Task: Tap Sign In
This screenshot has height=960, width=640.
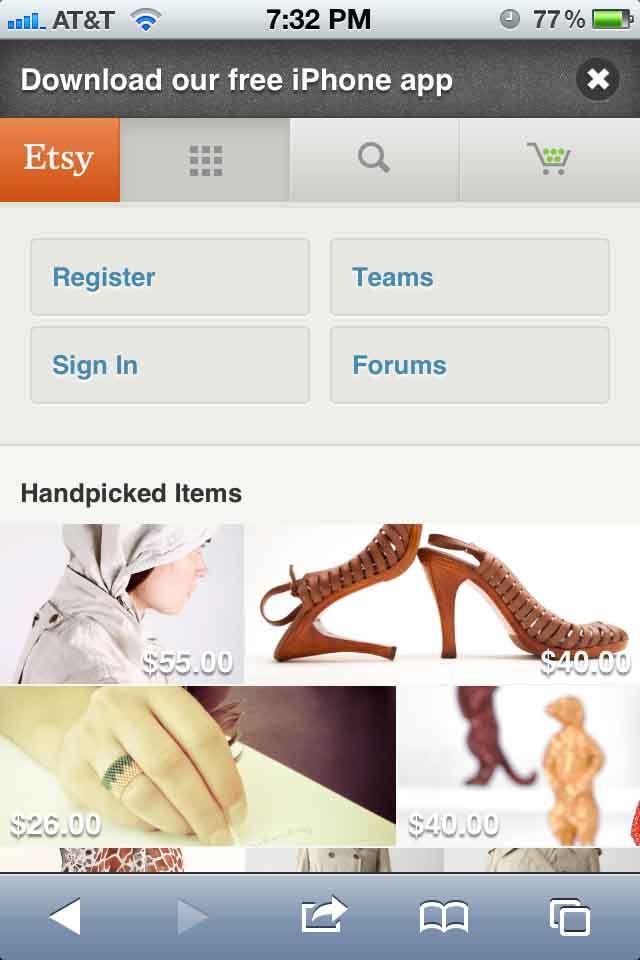Action: tap(170, 365)
